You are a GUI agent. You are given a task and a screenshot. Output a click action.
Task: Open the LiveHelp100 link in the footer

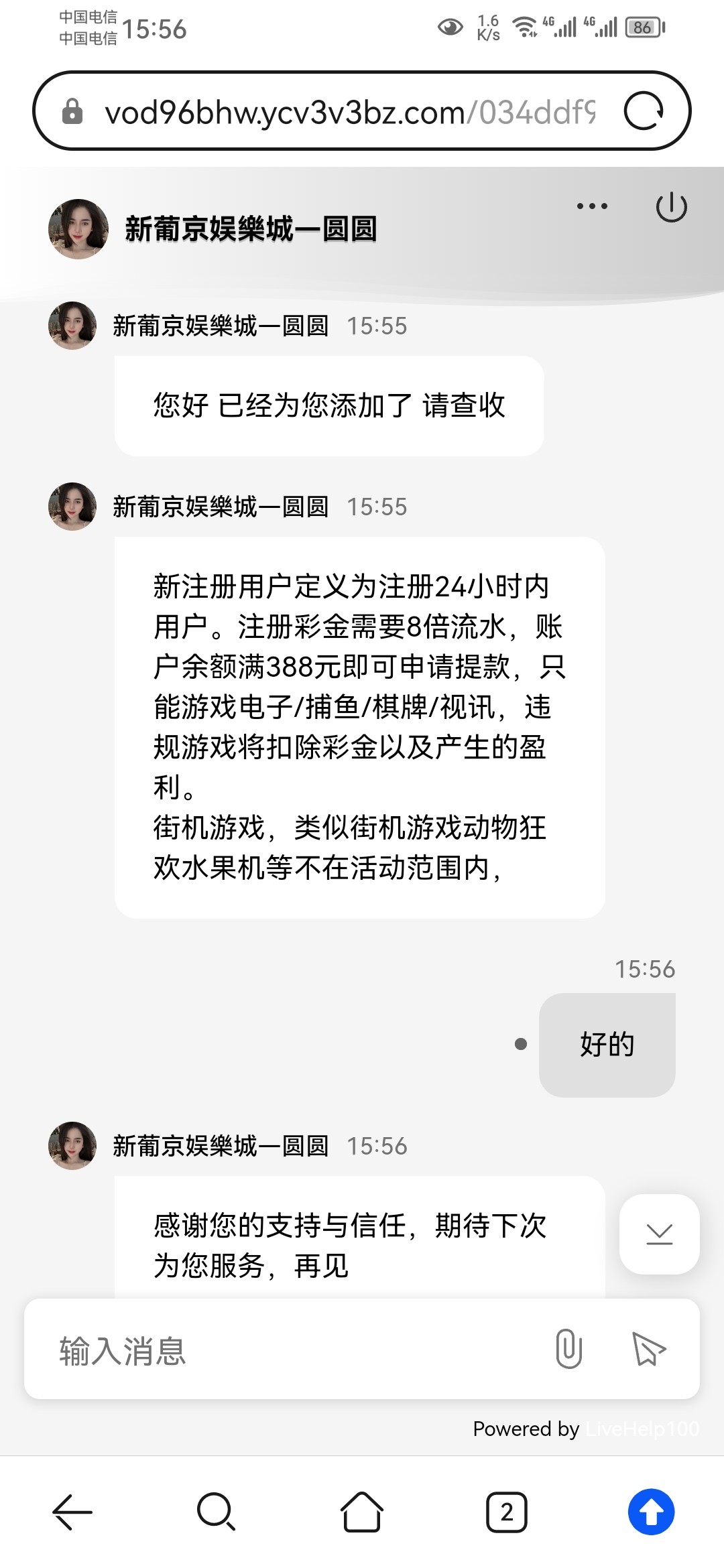tap(642, 1429)
